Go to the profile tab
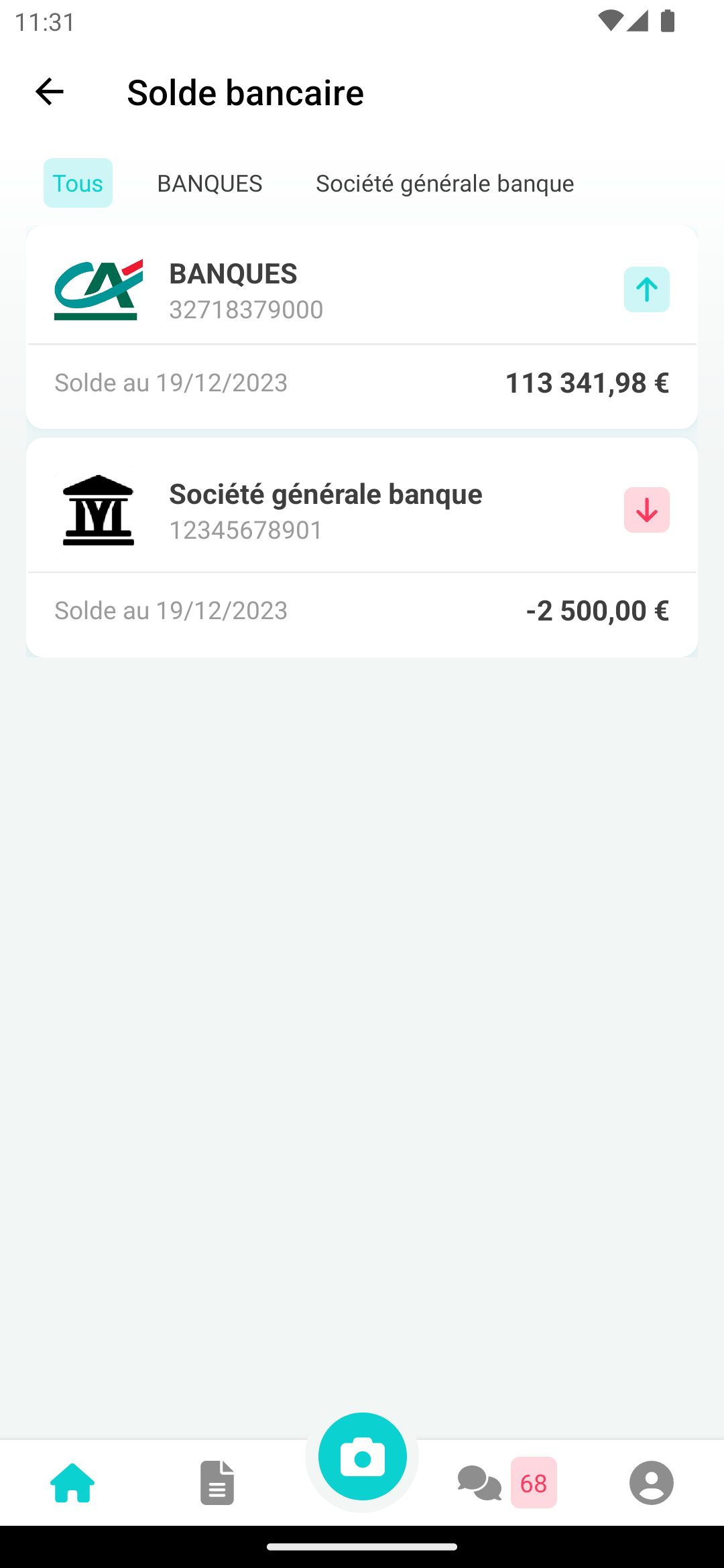The height and width of the screenshot is (1568, 724). (651, 1482)
